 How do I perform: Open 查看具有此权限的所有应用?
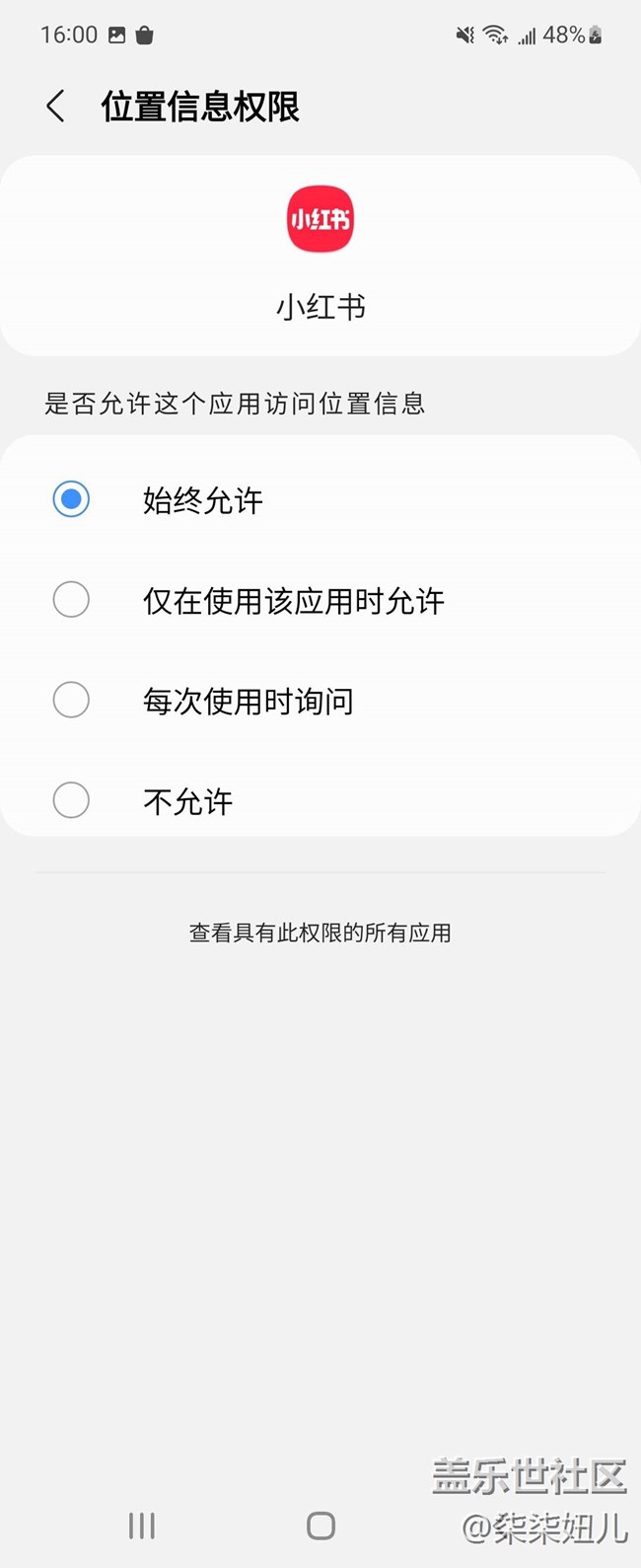pos(320,933)
